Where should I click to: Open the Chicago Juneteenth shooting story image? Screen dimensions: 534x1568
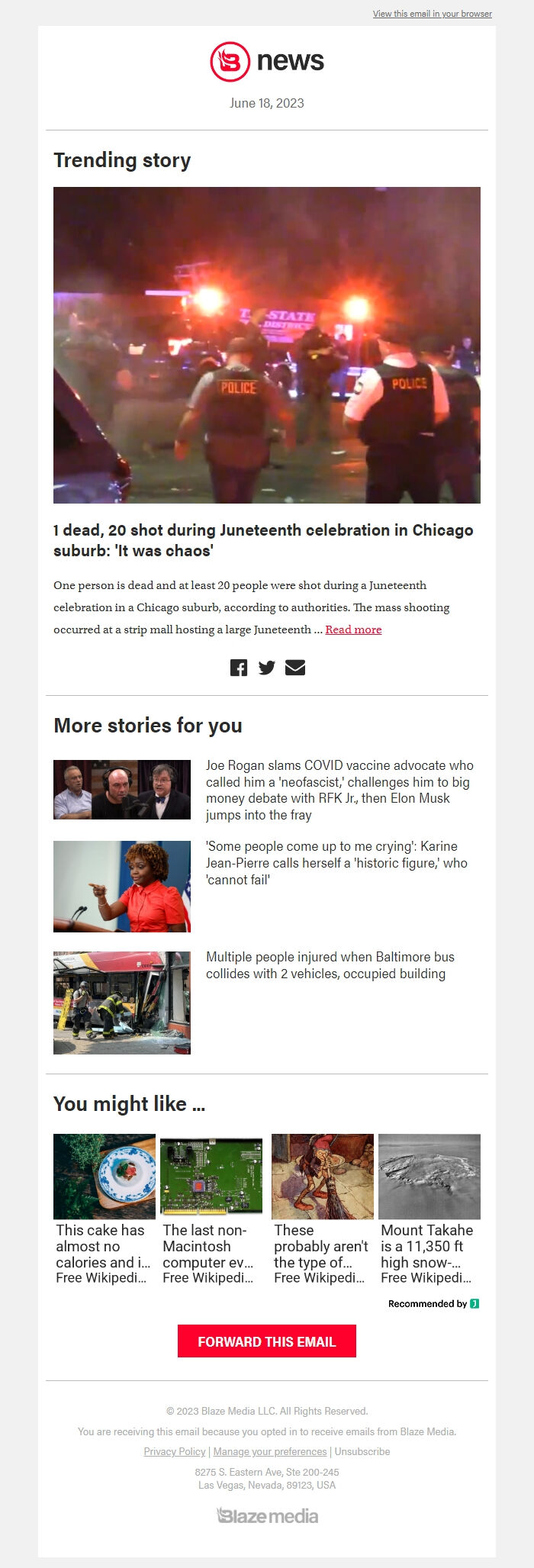pyautogui.click(x=267, y=345)
